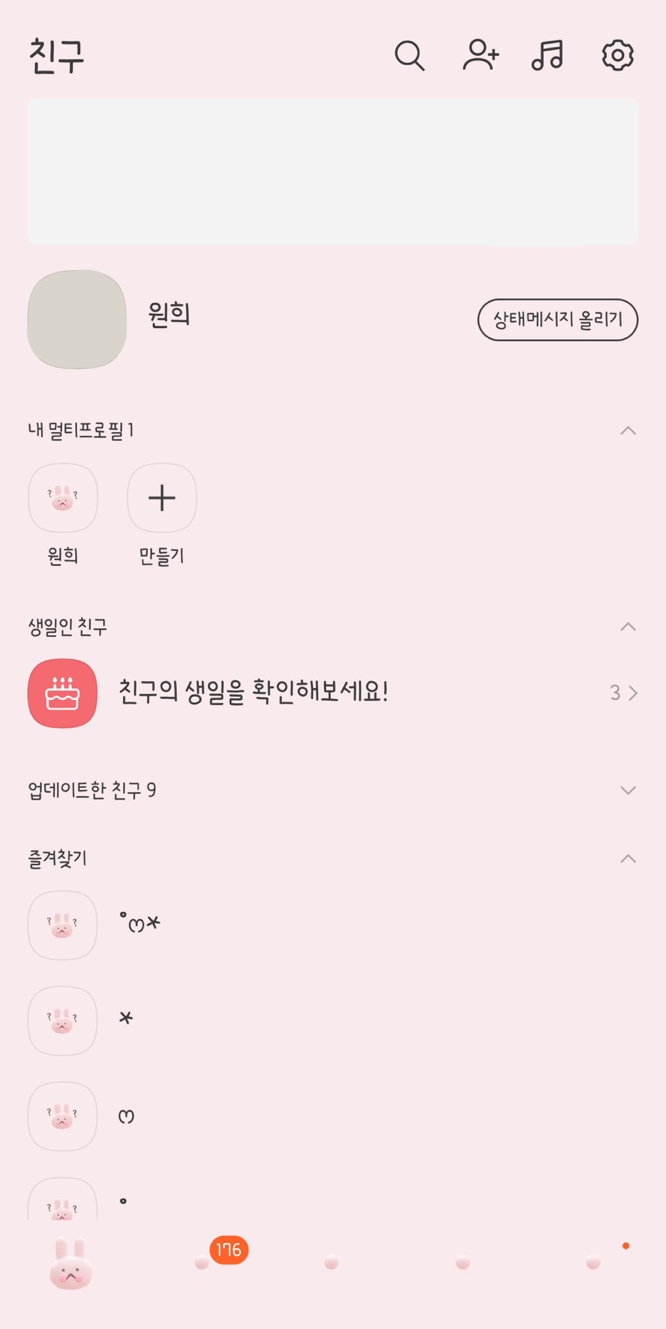The width and height of the screenshot is (666, 1329).
Task: Open the last tab with red dot
Action: pyautogui.click(x=594, y=1263)
